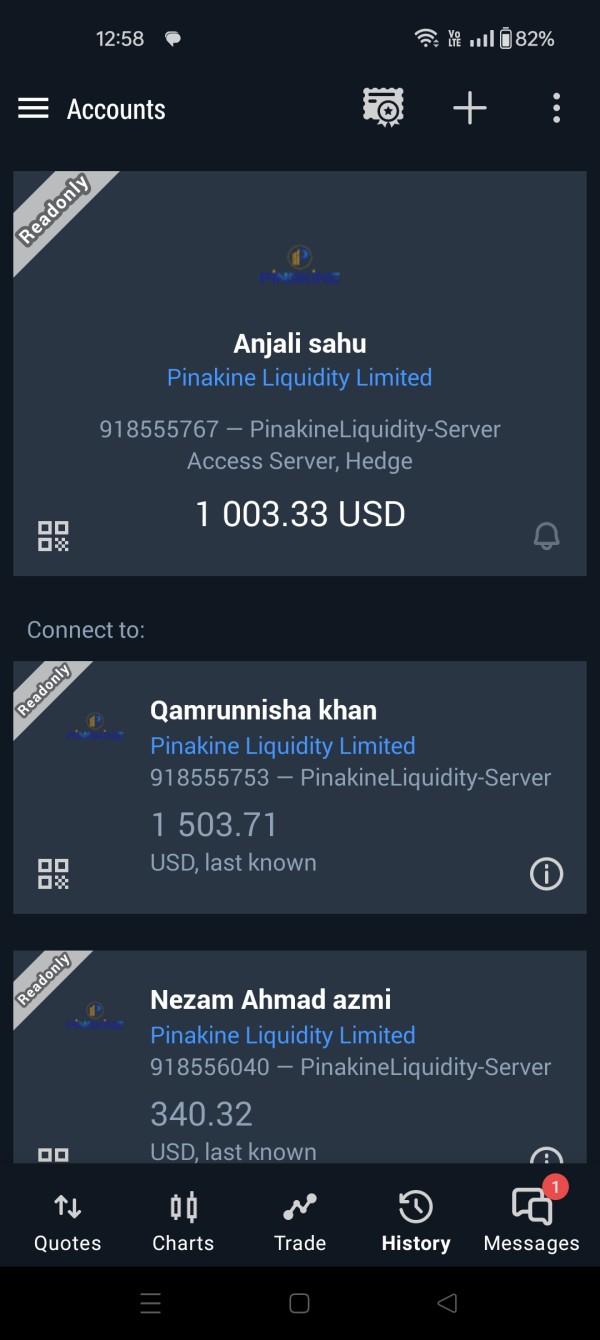View info for Qamrunnisha khan account
The image size is (600, 1340).
coord(546,874)
